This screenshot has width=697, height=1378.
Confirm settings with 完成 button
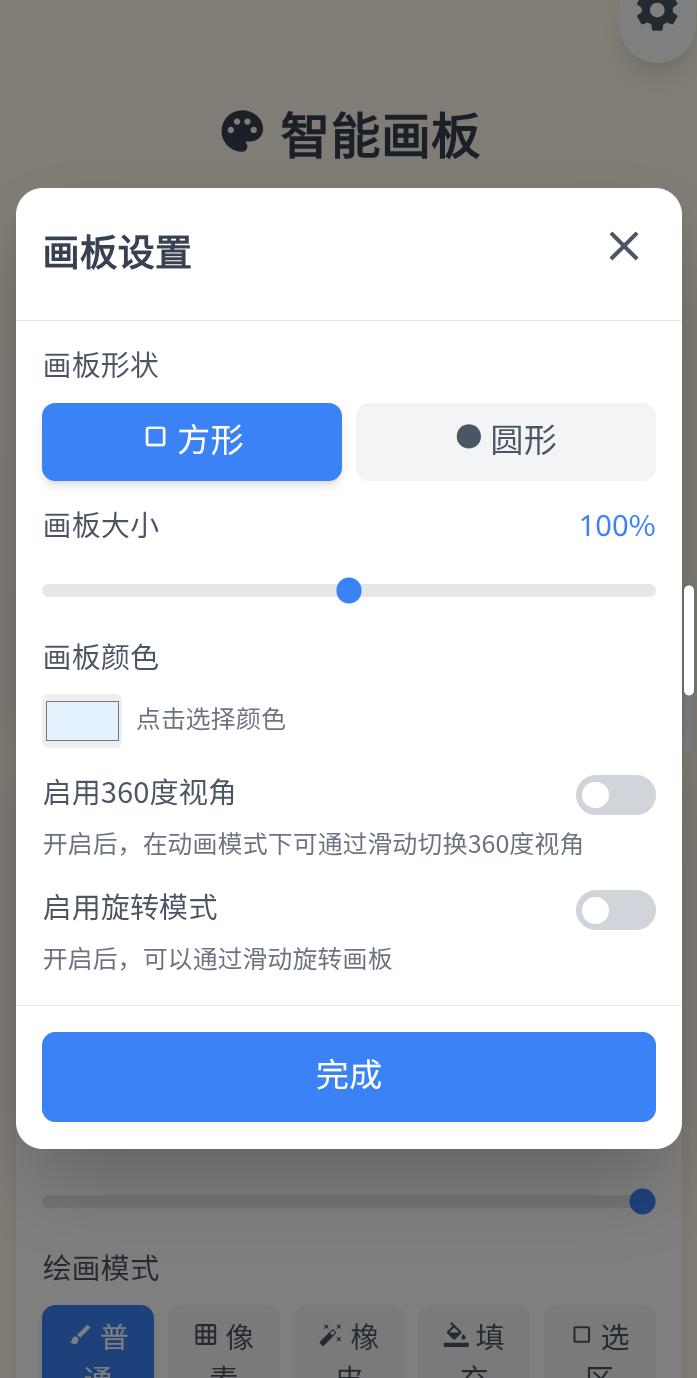[349, 1076]
